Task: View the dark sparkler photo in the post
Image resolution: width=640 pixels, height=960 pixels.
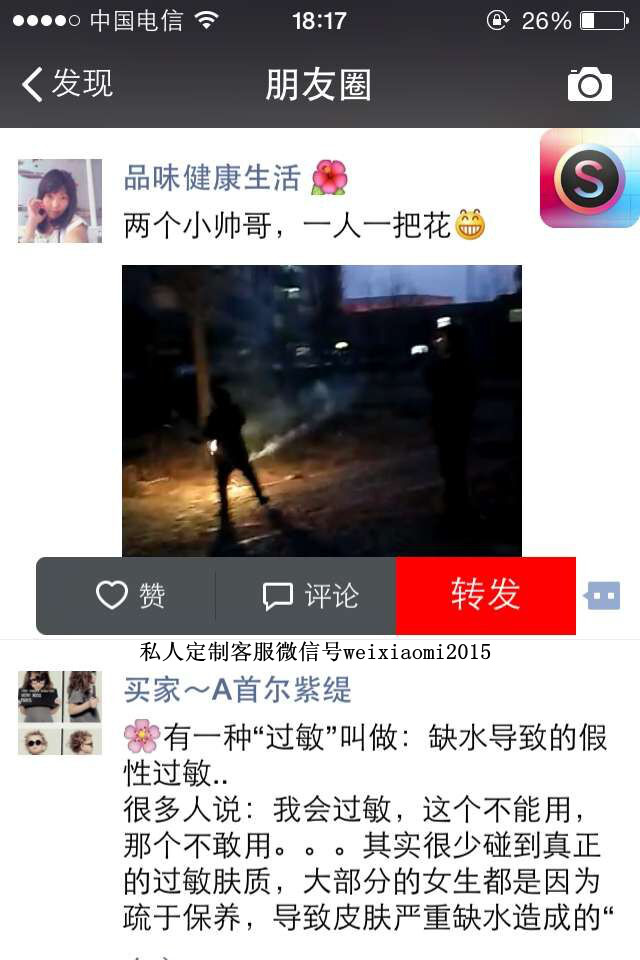Action: coord(321,410)
